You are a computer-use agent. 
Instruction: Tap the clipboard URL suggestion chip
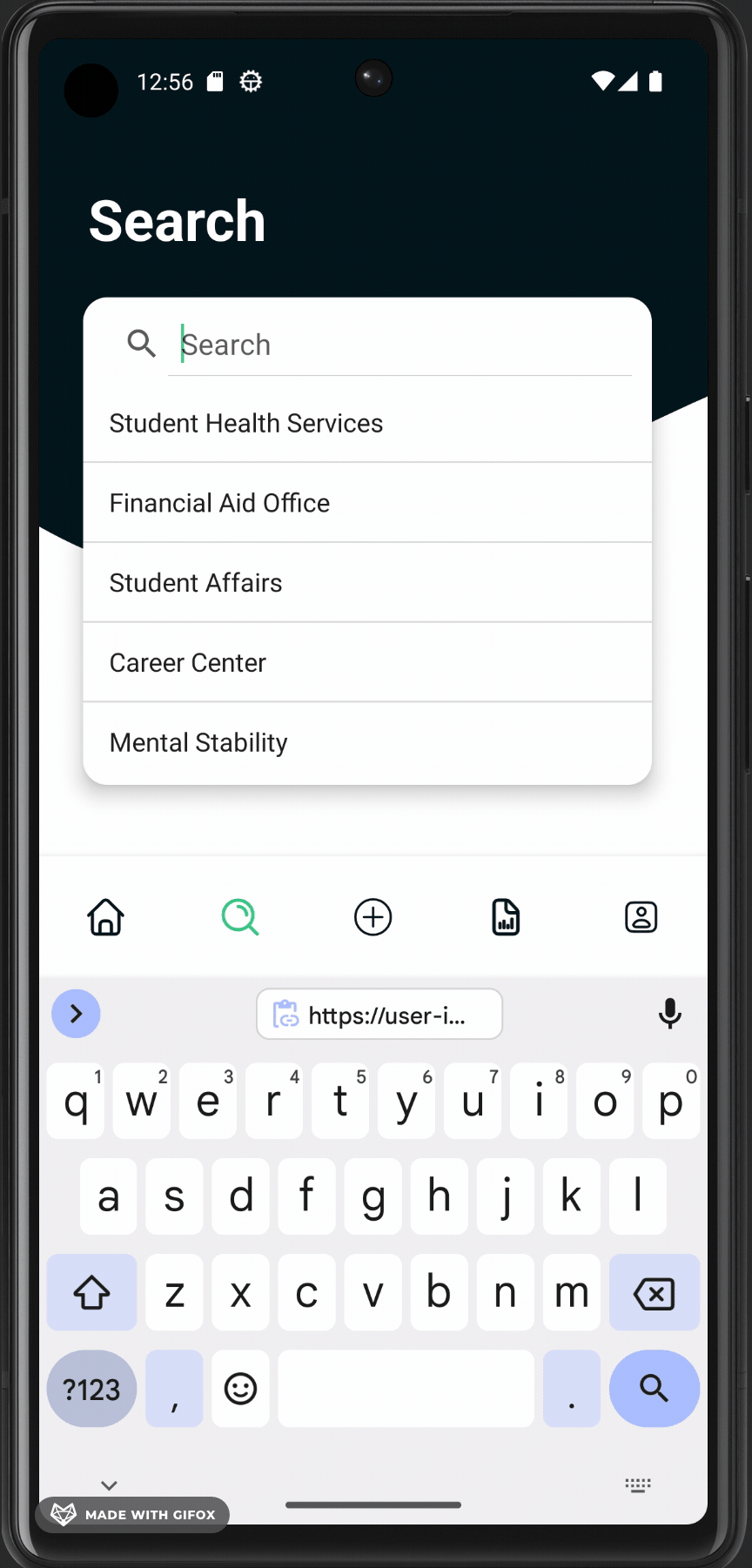coord(379,1014)
